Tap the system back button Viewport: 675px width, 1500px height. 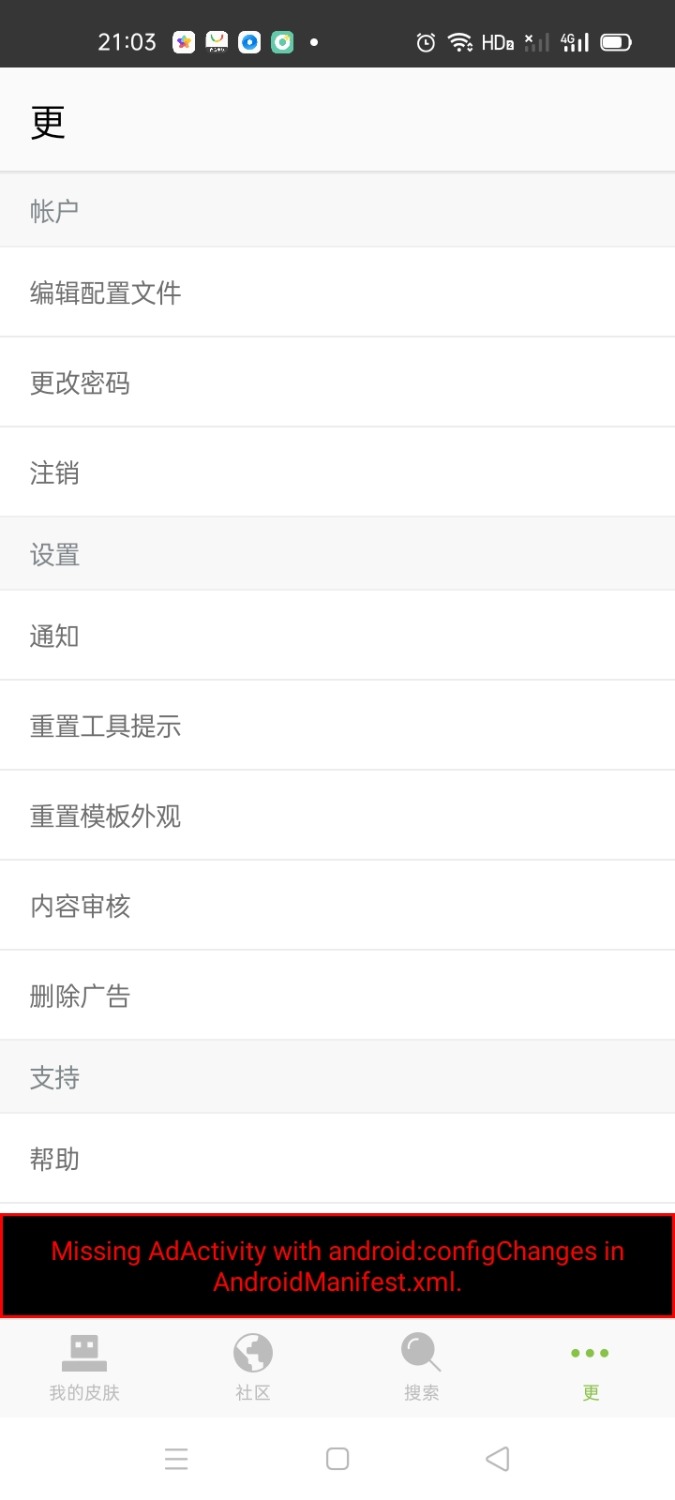497,1459
